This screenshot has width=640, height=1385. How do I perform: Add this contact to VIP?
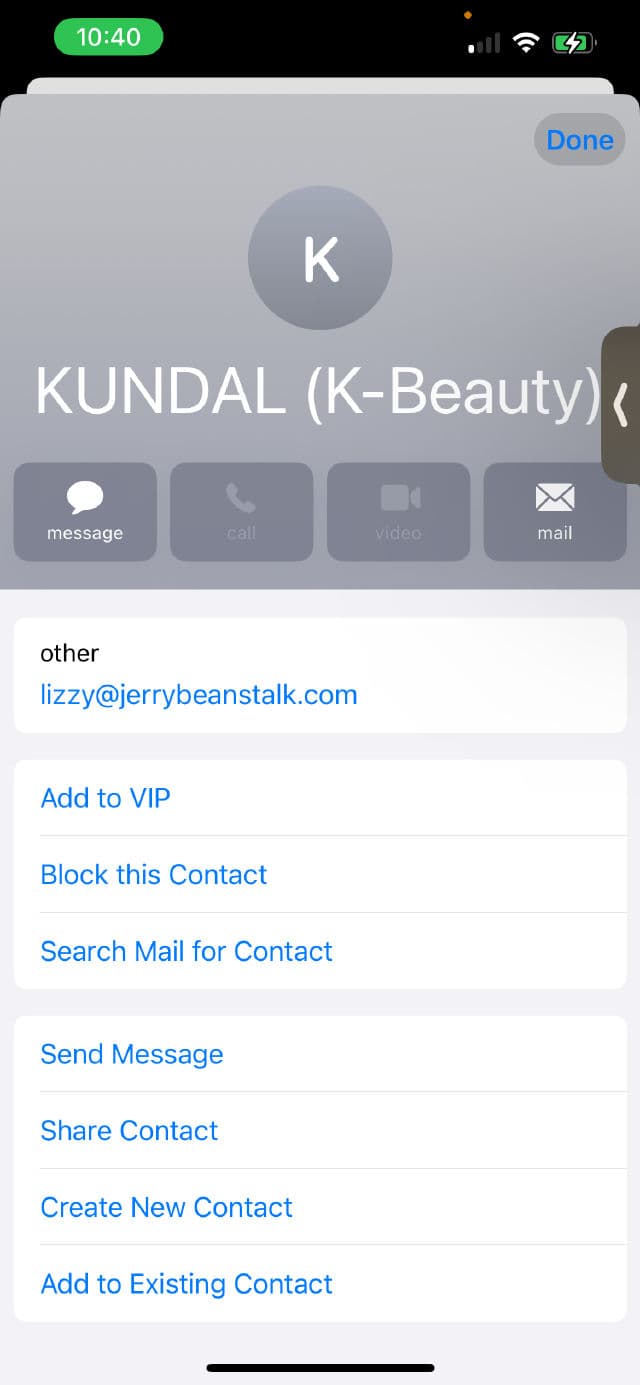[x=105, y=798]
